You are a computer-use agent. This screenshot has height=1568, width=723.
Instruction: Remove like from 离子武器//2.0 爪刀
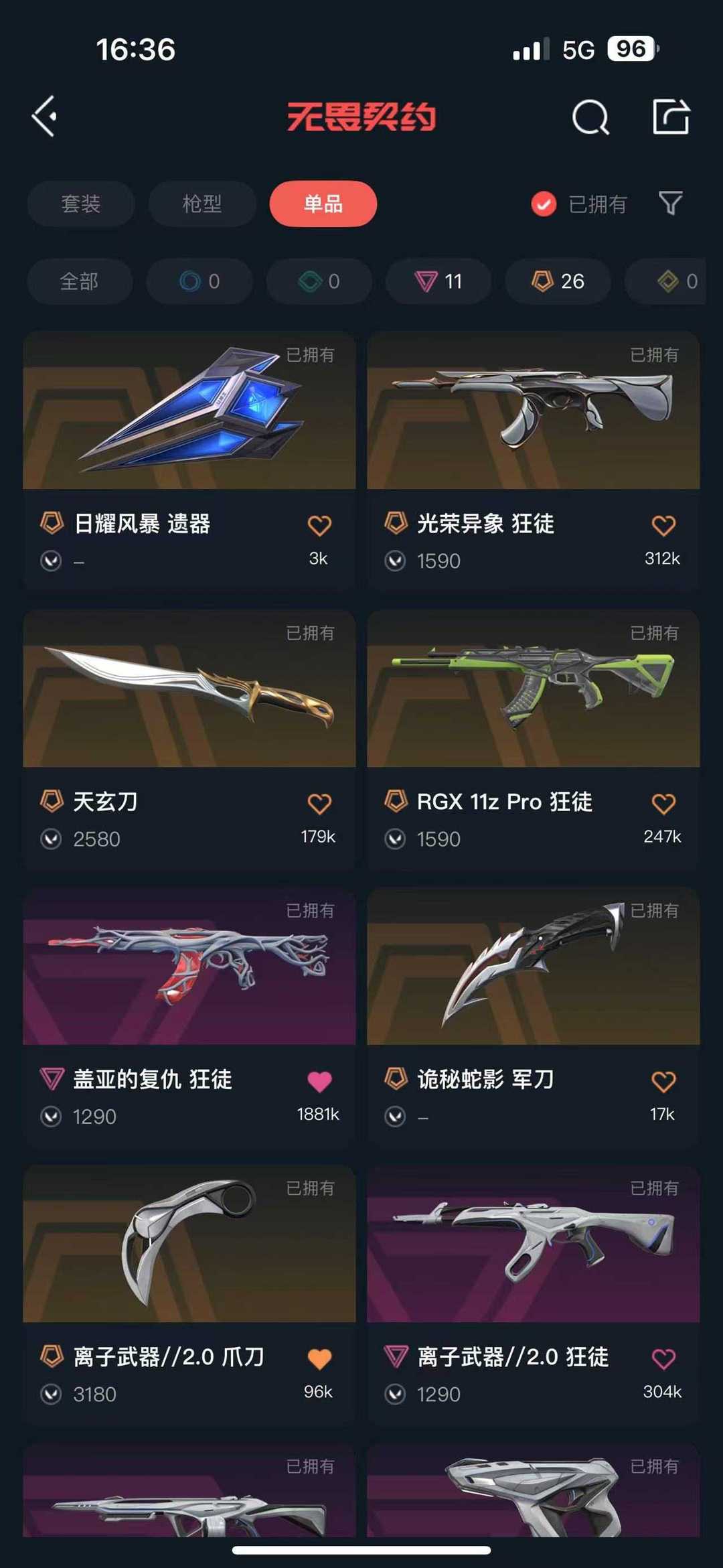[x=319, y=1358]
